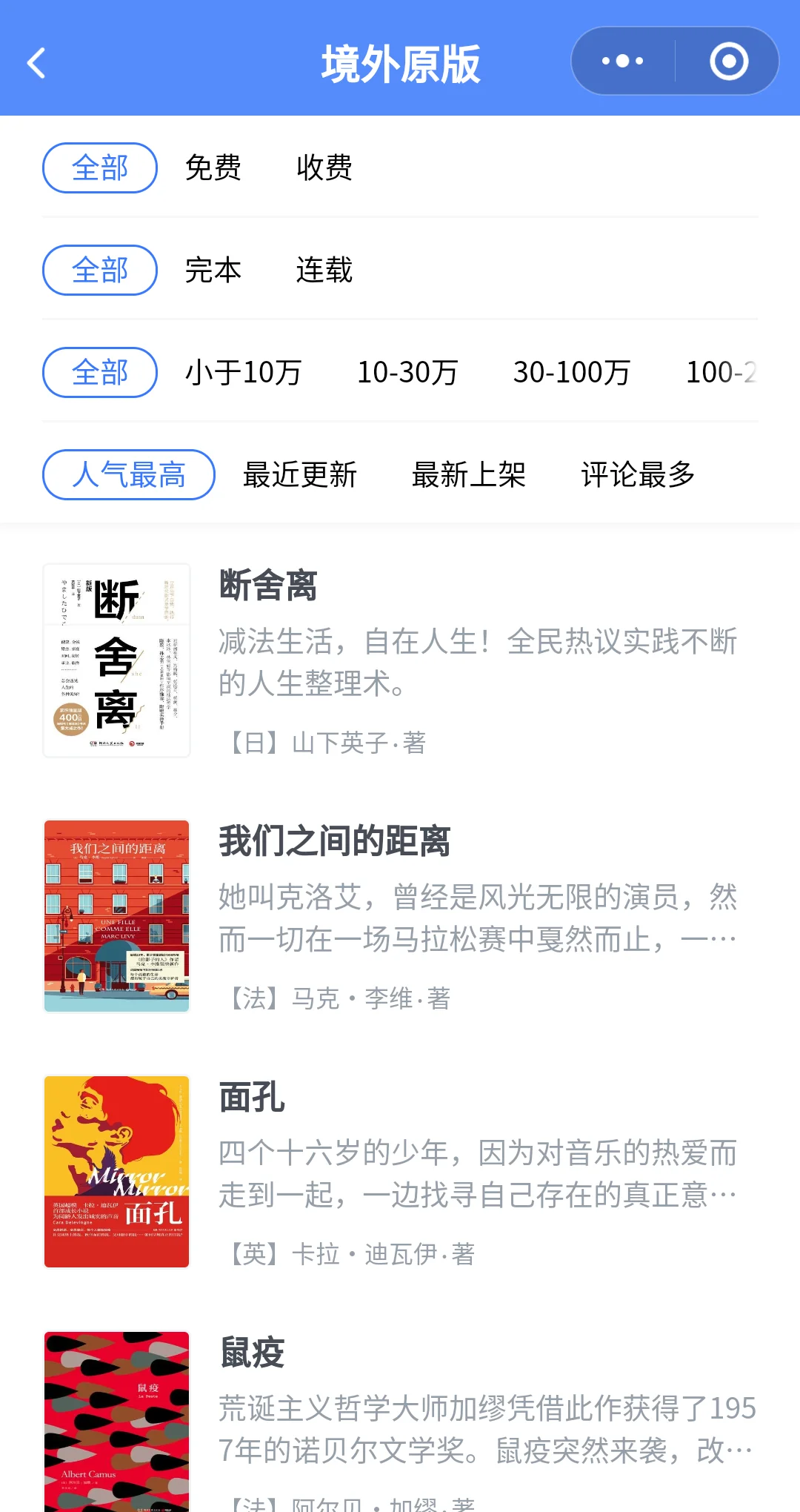Open the book 面孔
The height and width of the screenshot is (1512, 800).
(x=400, y=1172)
